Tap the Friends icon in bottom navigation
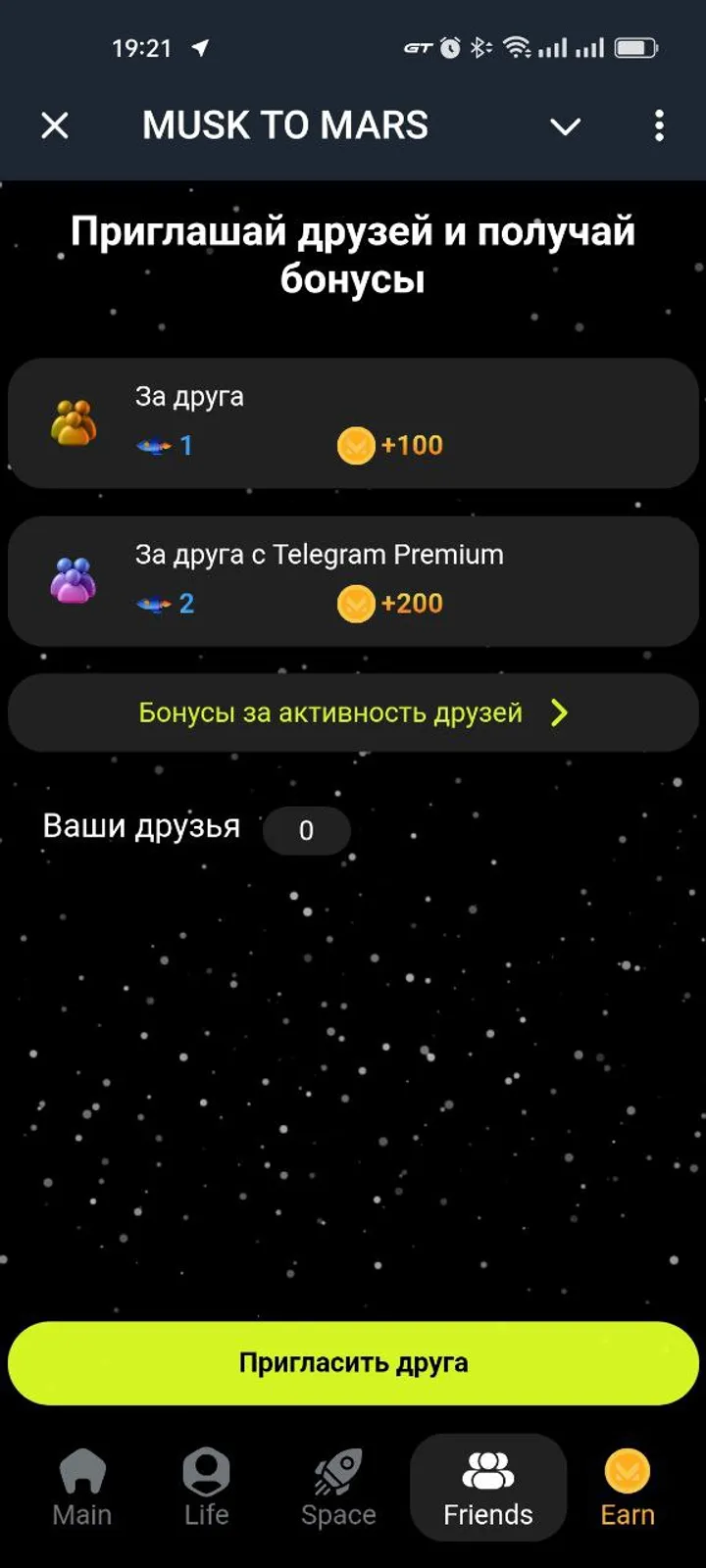The image size is (706, 1568). click(x=487, y=1485)
